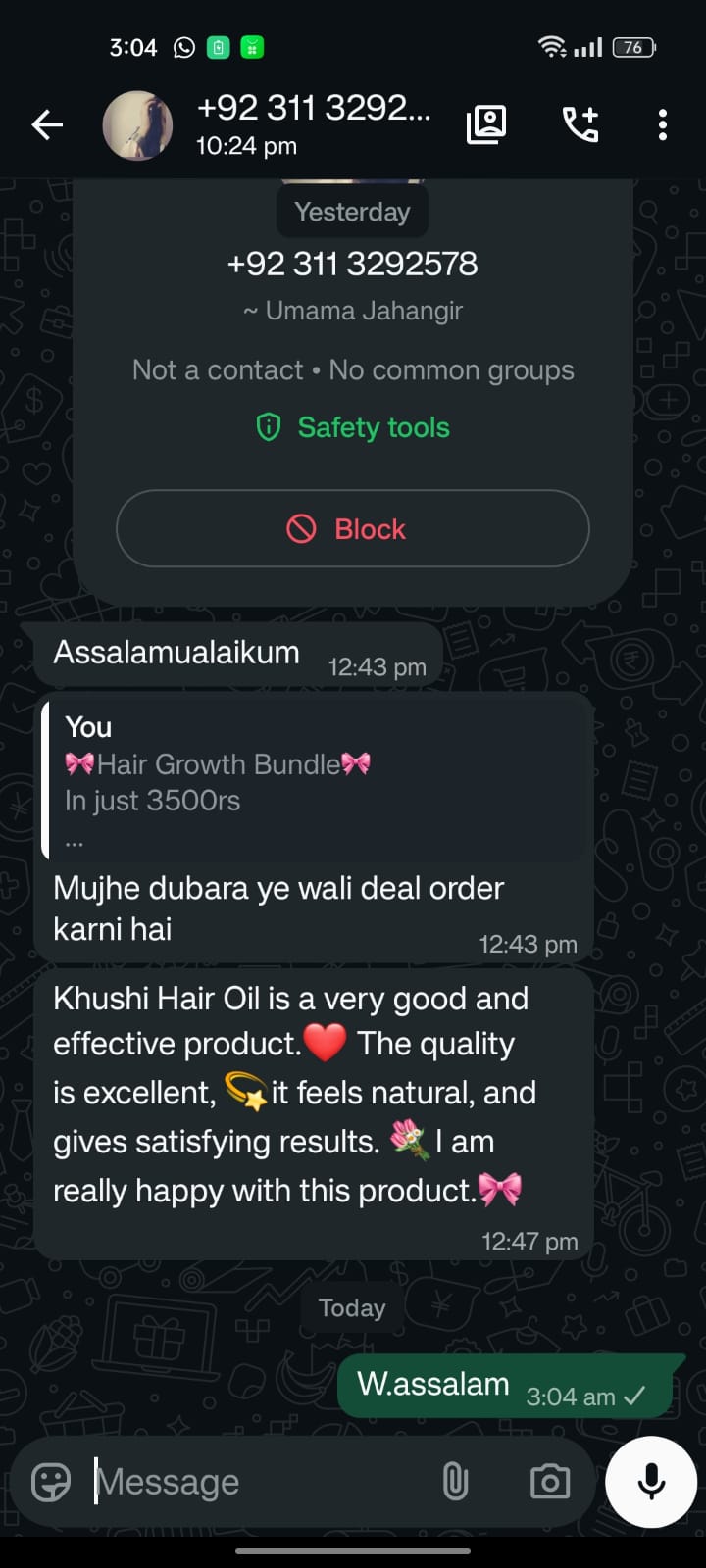Open Safety tools
Screen dimensions: 706x1568
353,427
